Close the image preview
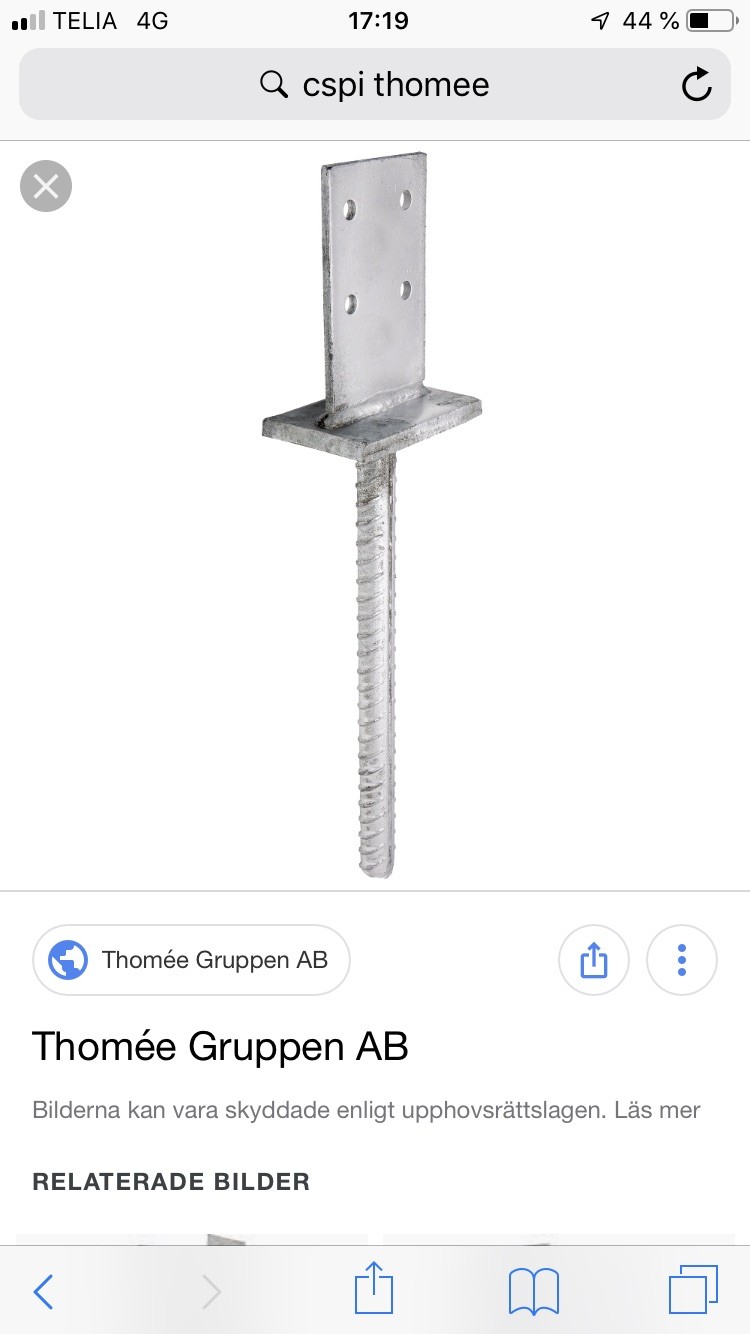Screen dimensions: 750x1334 (46, 186)
